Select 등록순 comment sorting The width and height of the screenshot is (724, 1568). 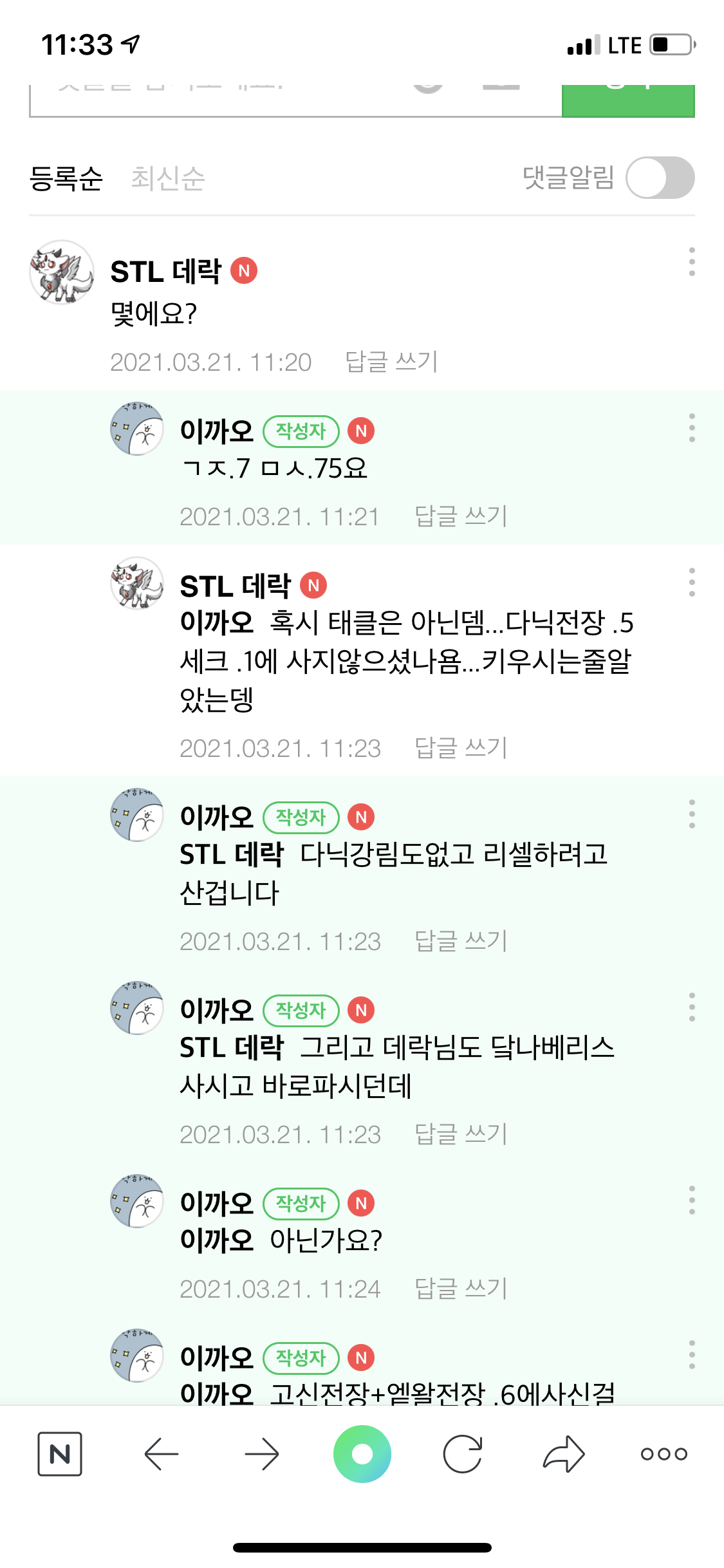[x=66, y=178]
